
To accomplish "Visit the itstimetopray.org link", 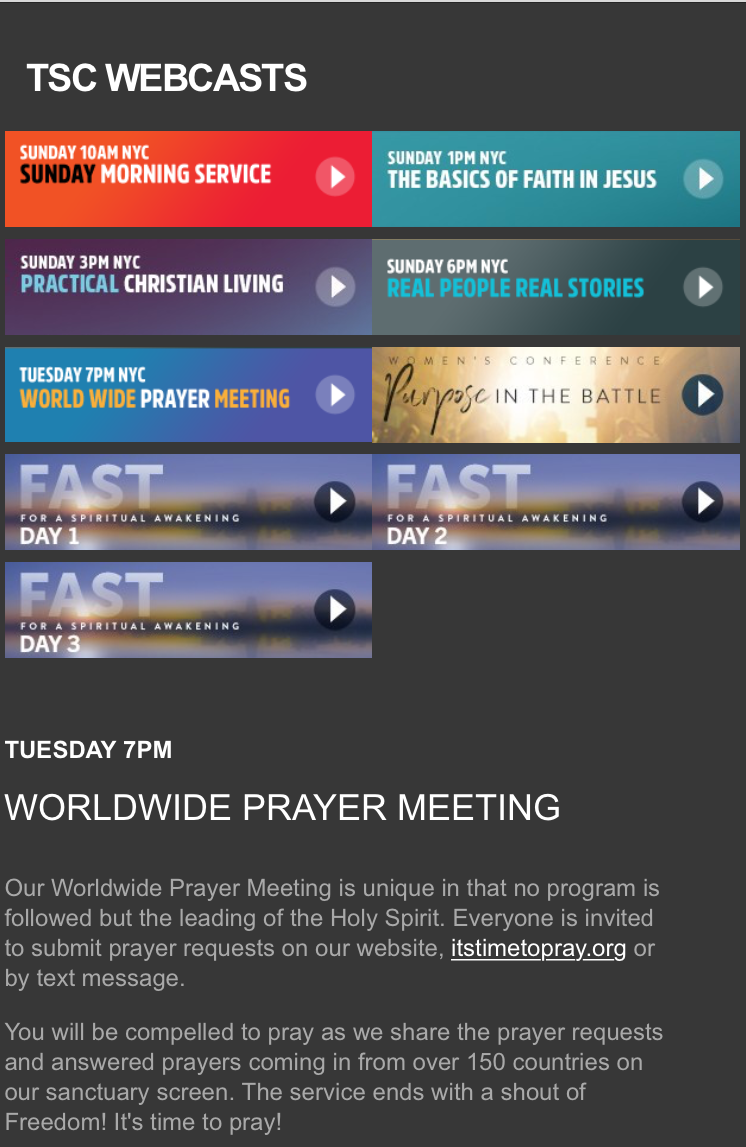I will (538, 948).
